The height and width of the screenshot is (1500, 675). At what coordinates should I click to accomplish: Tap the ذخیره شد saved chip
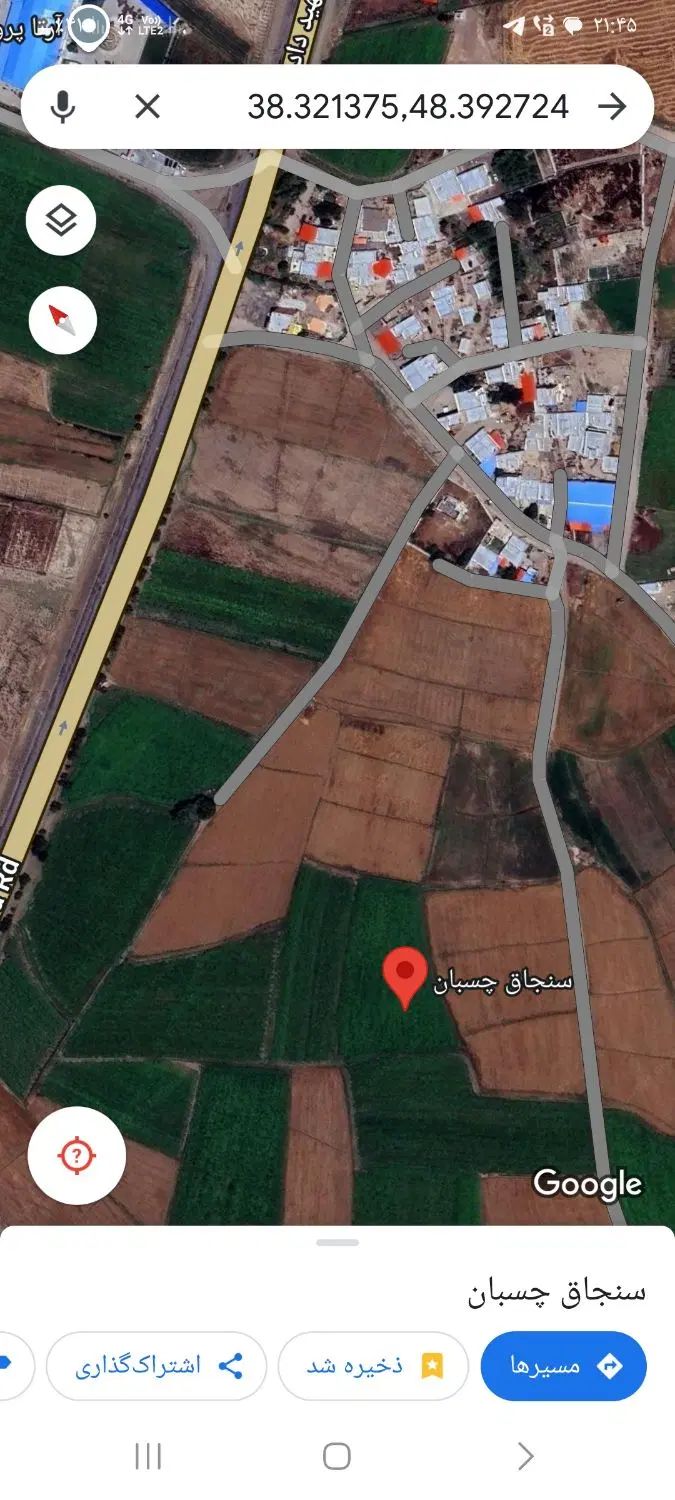tap(373, 1366)
